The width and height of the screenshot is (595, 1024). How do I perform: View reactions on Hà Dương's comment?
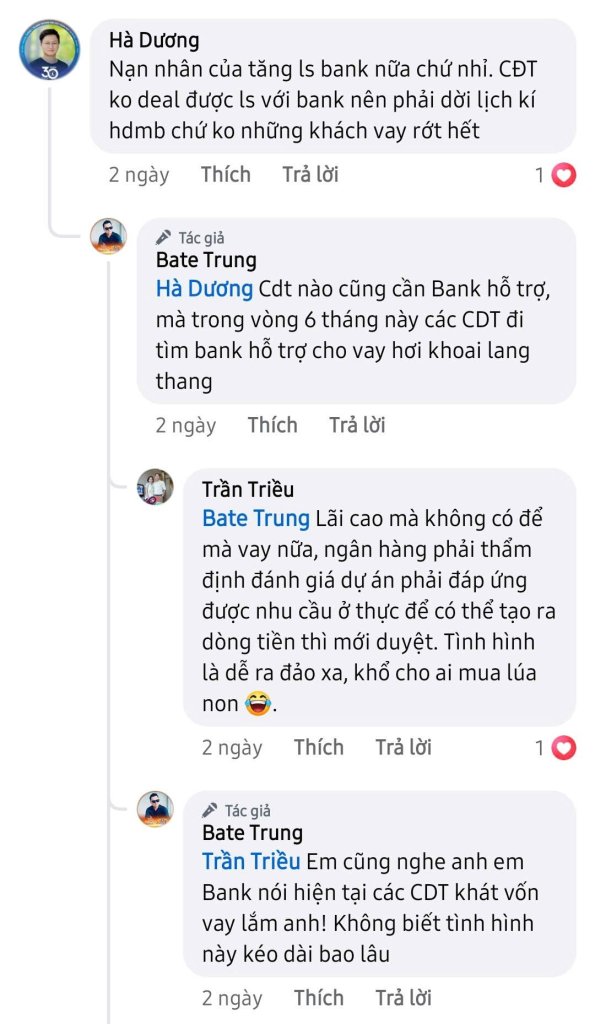(556, 175)
